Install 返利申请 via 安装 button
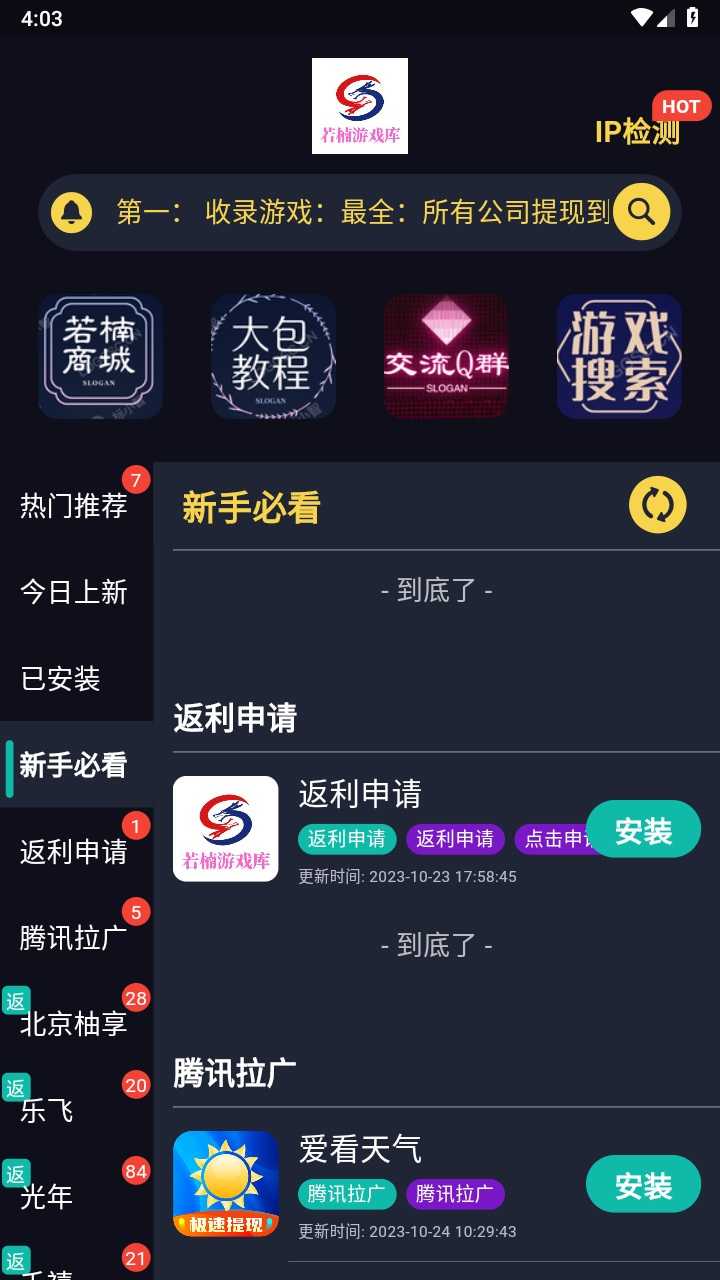The width and height of the screenshot is (720, 1280). [643, 828]
